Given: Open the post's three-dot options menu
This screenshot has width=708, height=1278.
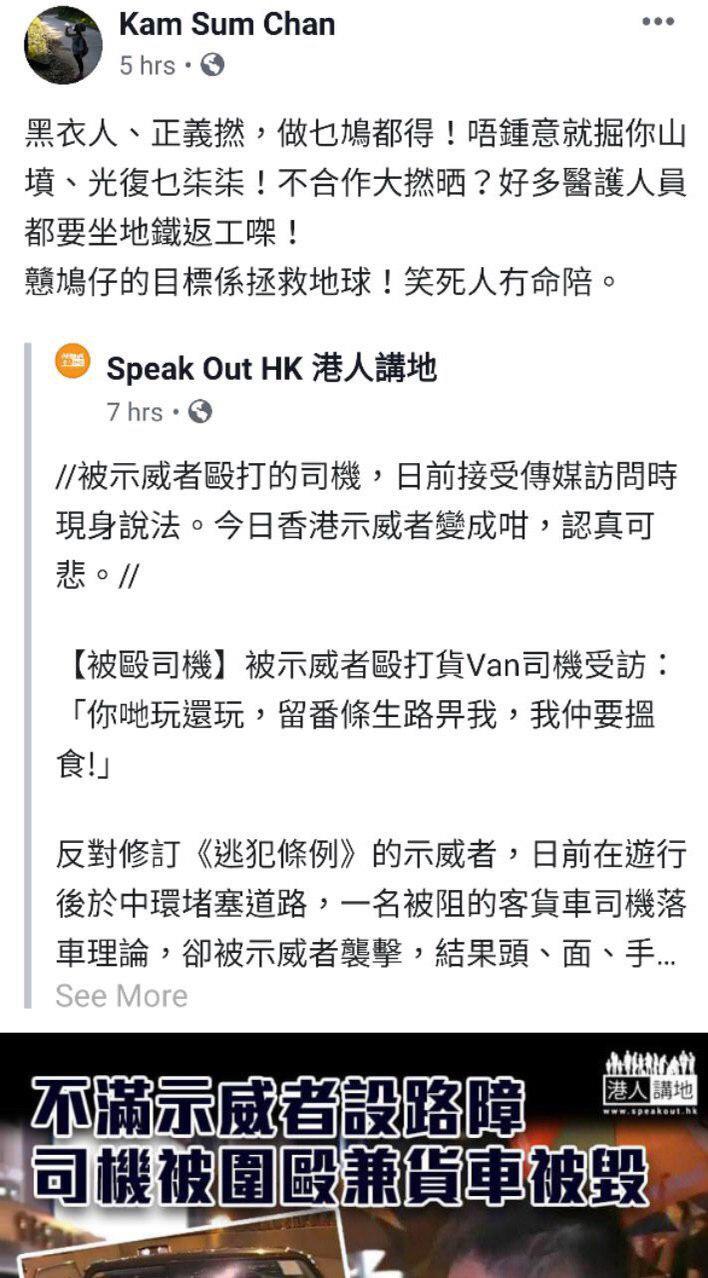Looking at the screenshot, I should click(x=657, y=22).
